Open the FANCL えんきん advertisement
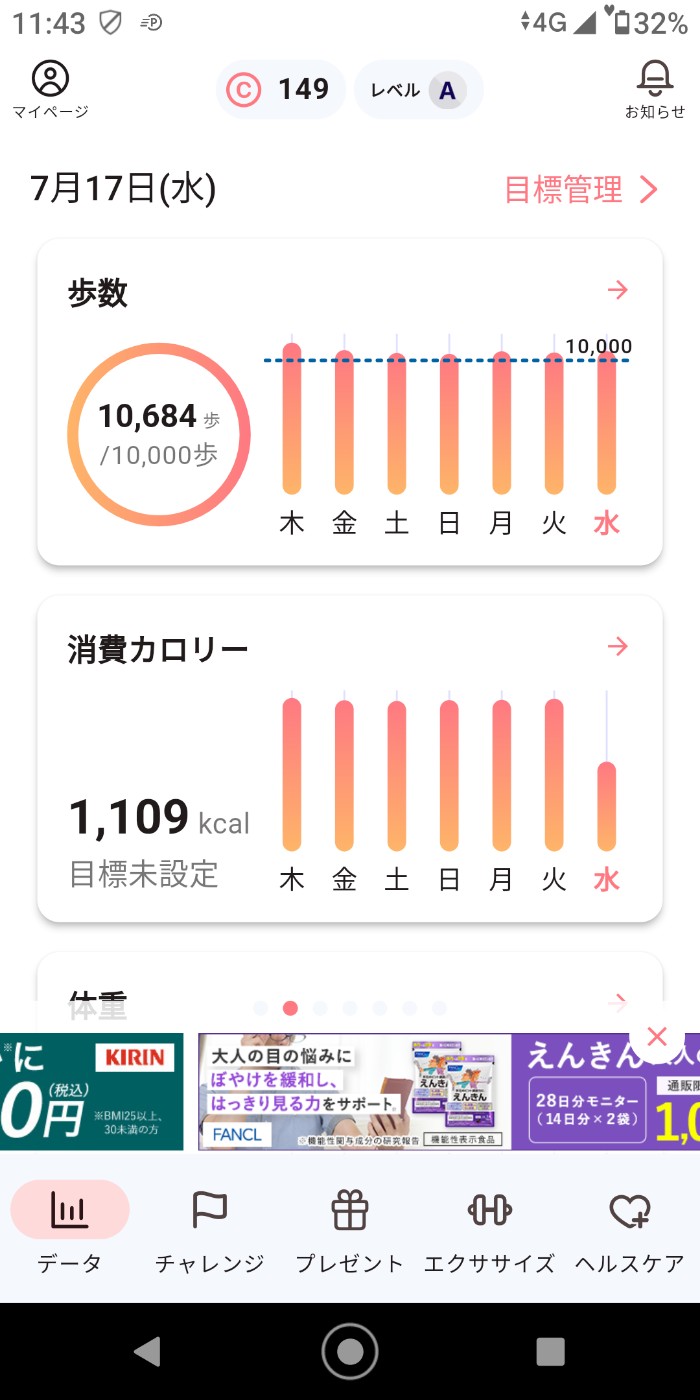 click(x=440, y=1092)
